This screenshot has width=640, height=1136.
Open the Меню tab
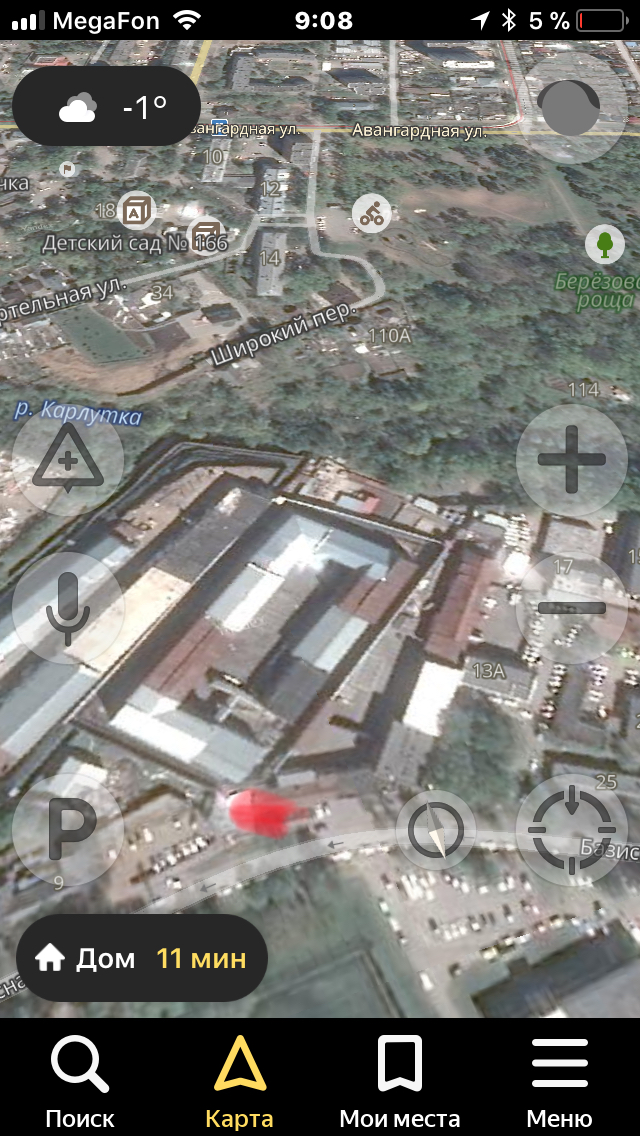pyautogui.click(x=560, y=1080)
